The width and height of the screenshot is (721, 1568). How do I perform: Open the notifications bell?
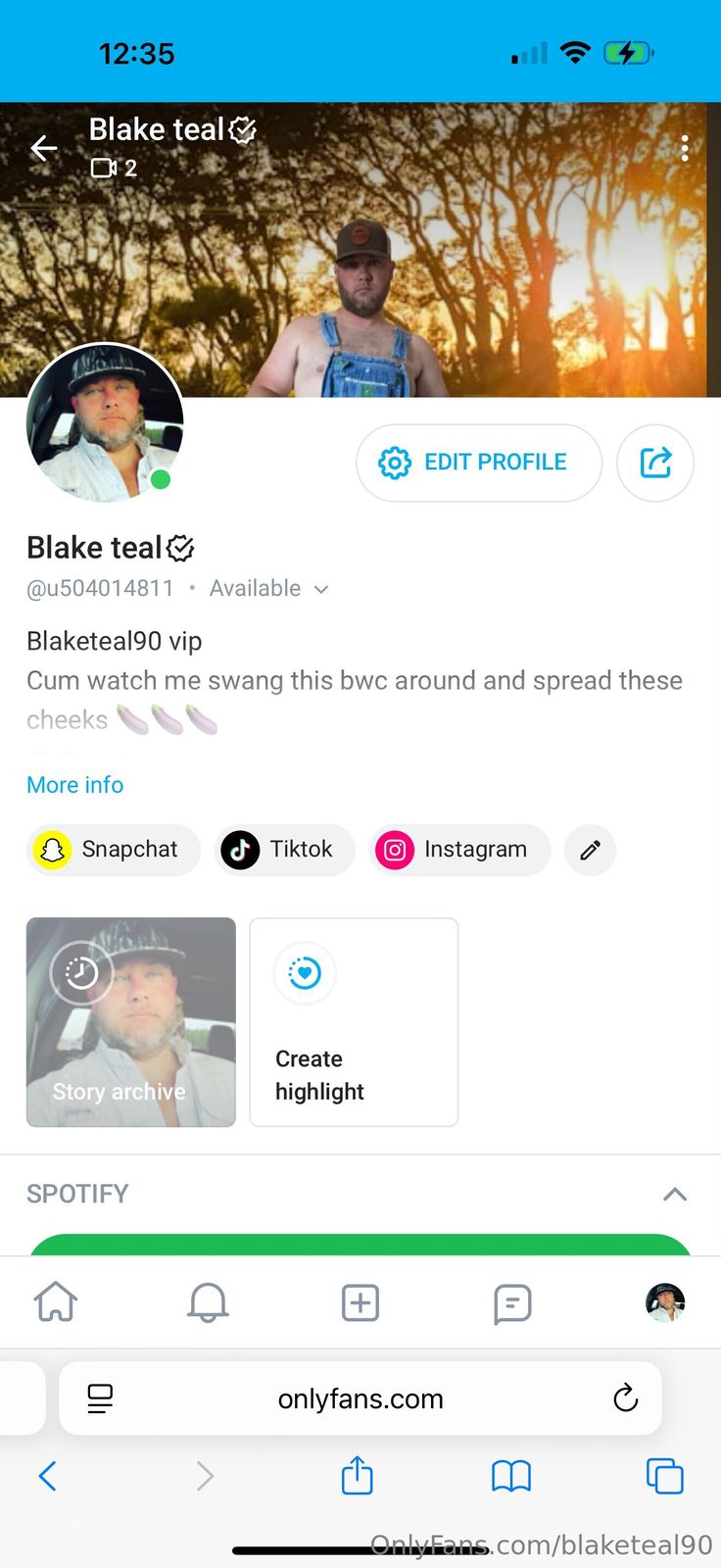[208, 1302]
